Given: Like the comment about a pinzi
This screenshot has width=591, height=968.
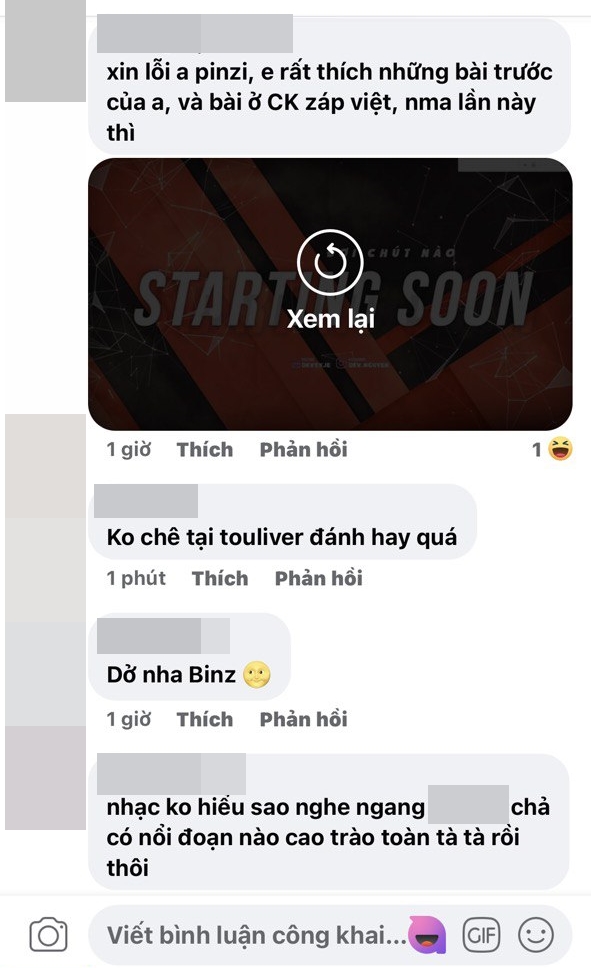Looking at the screenshot, I should pyautogui.click(x=204, y=449).
